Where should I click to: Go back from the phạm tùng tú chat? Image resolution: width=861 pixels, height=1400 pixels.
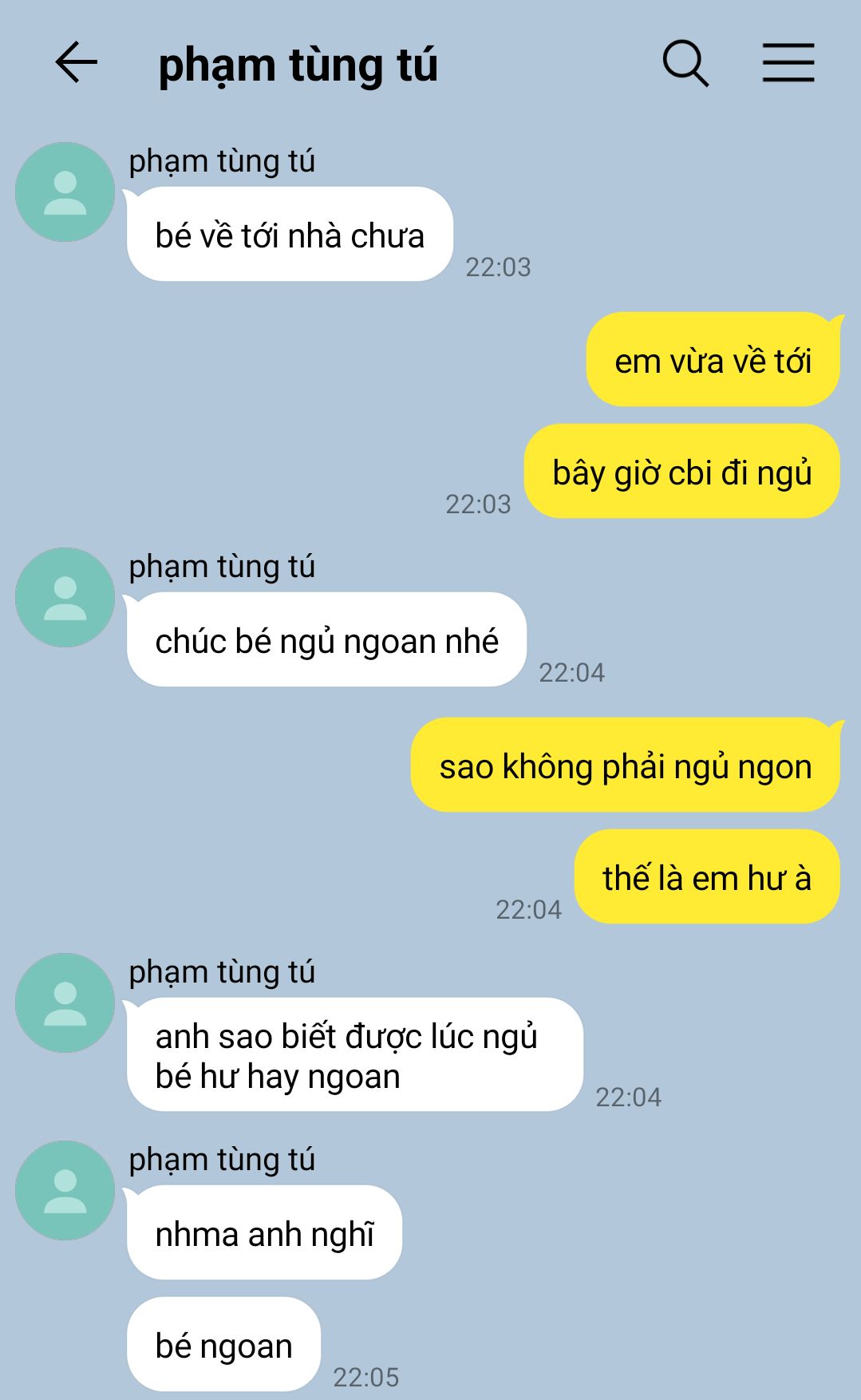pyautogui.click(x=76, y=63)
